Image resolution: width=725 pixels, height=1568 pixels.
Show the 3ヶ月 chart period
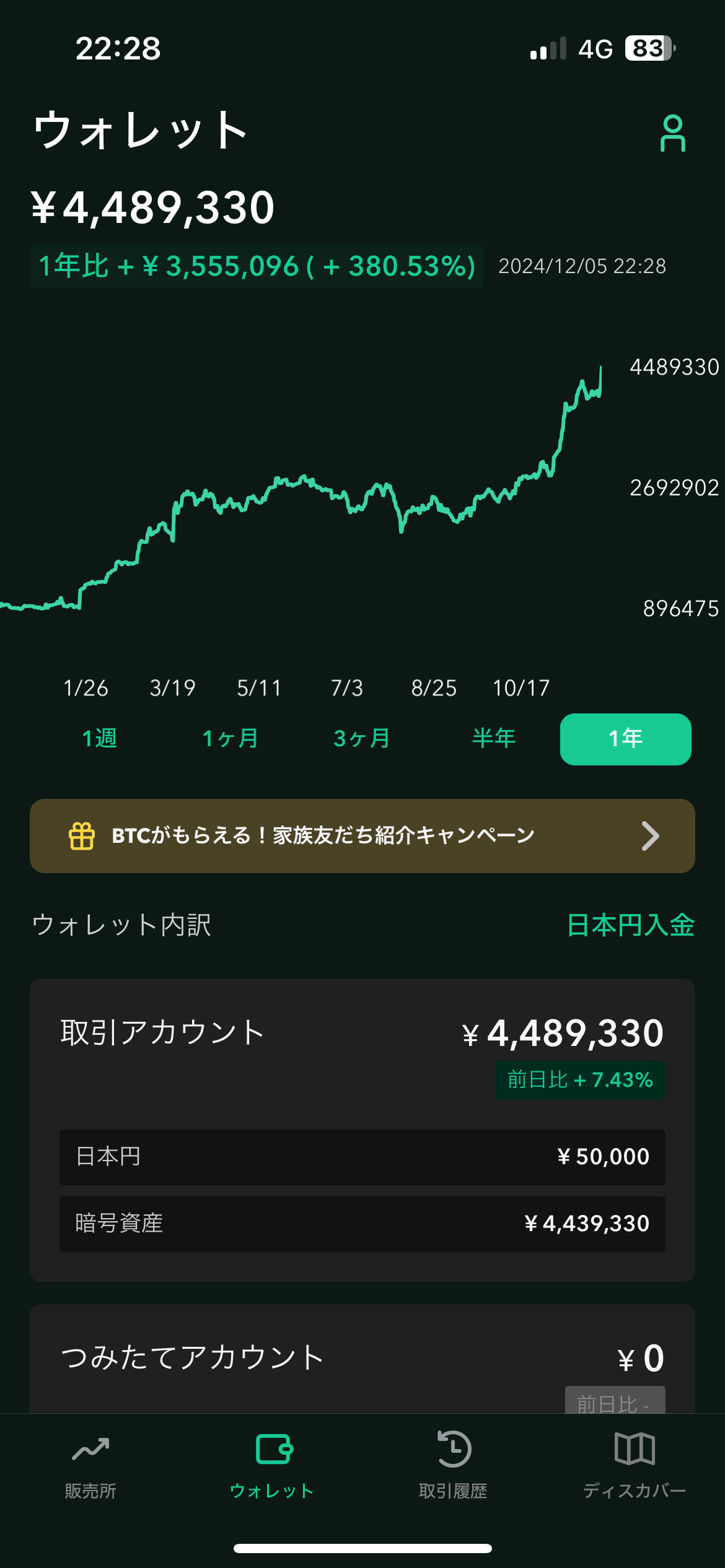tap(362, 739)
